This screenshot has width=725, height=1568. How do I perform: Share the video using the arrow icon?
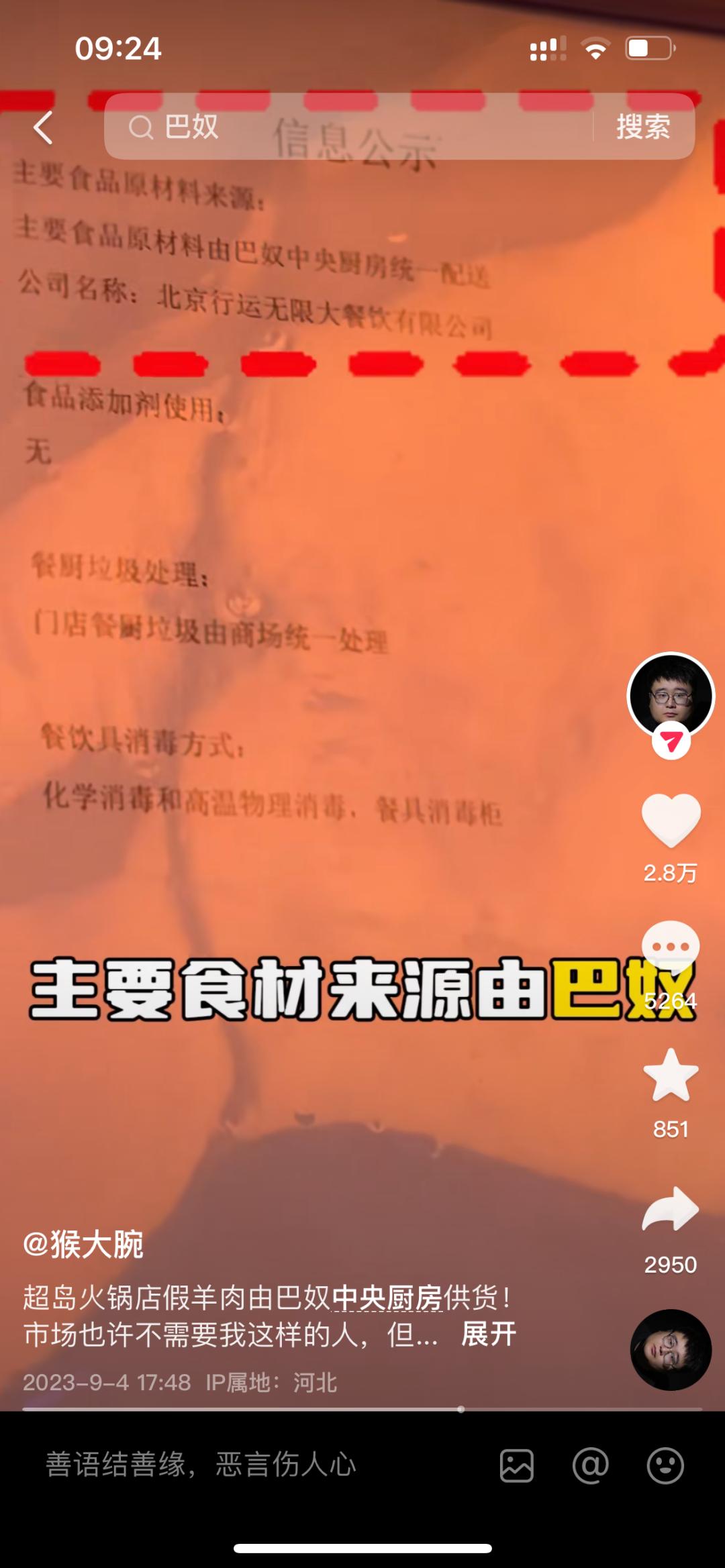tap(671, 1209)
